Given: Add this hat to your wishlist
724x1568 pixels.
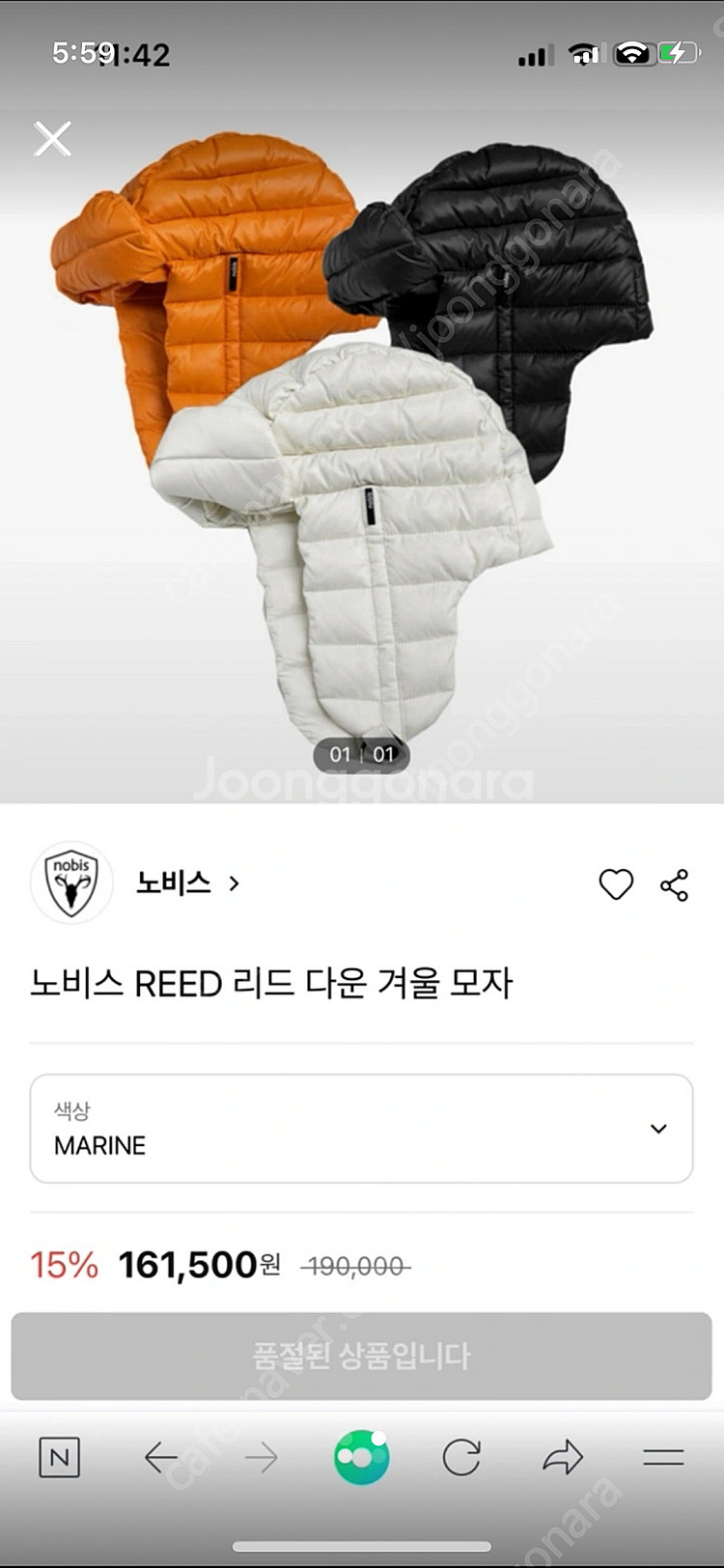Looking at the screenshot, I should [x=616, y=884].
